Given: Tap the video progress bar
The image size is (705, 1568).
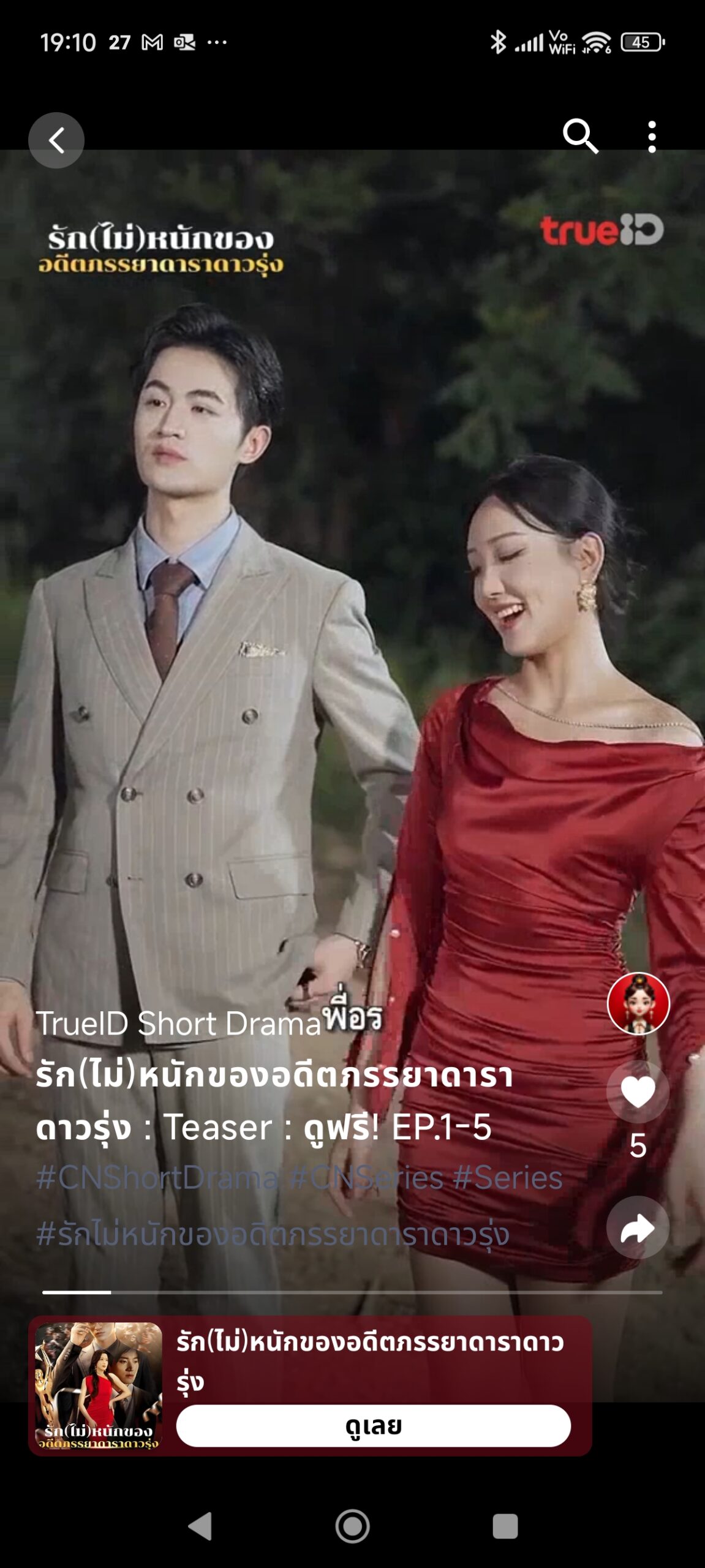Looking at the screenshot, I should (x=352, y=1292).
